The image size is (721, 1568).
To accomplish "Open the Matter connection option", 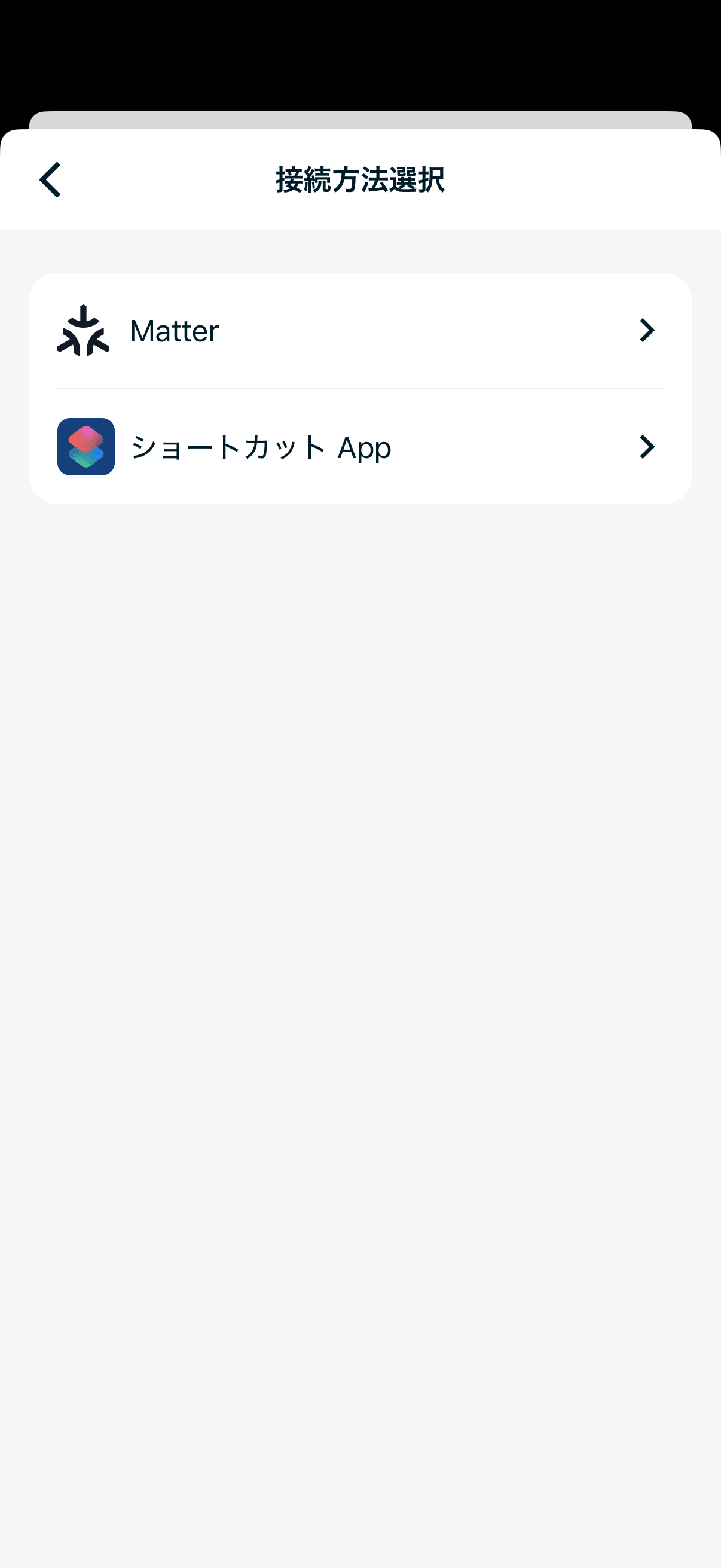I will click(360, 330).
